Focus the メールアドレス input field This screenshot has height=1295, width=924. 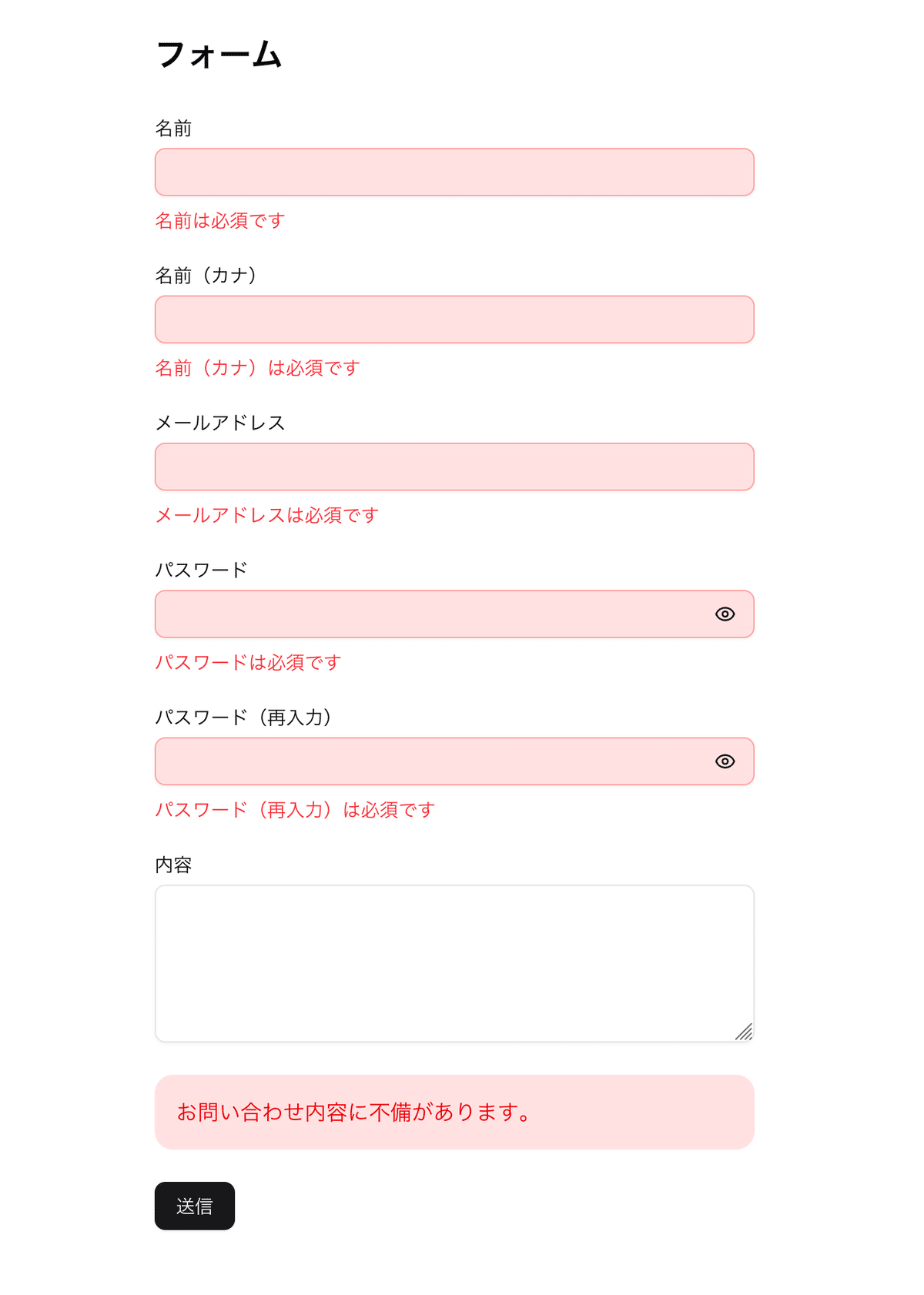(x=454, y=467)
